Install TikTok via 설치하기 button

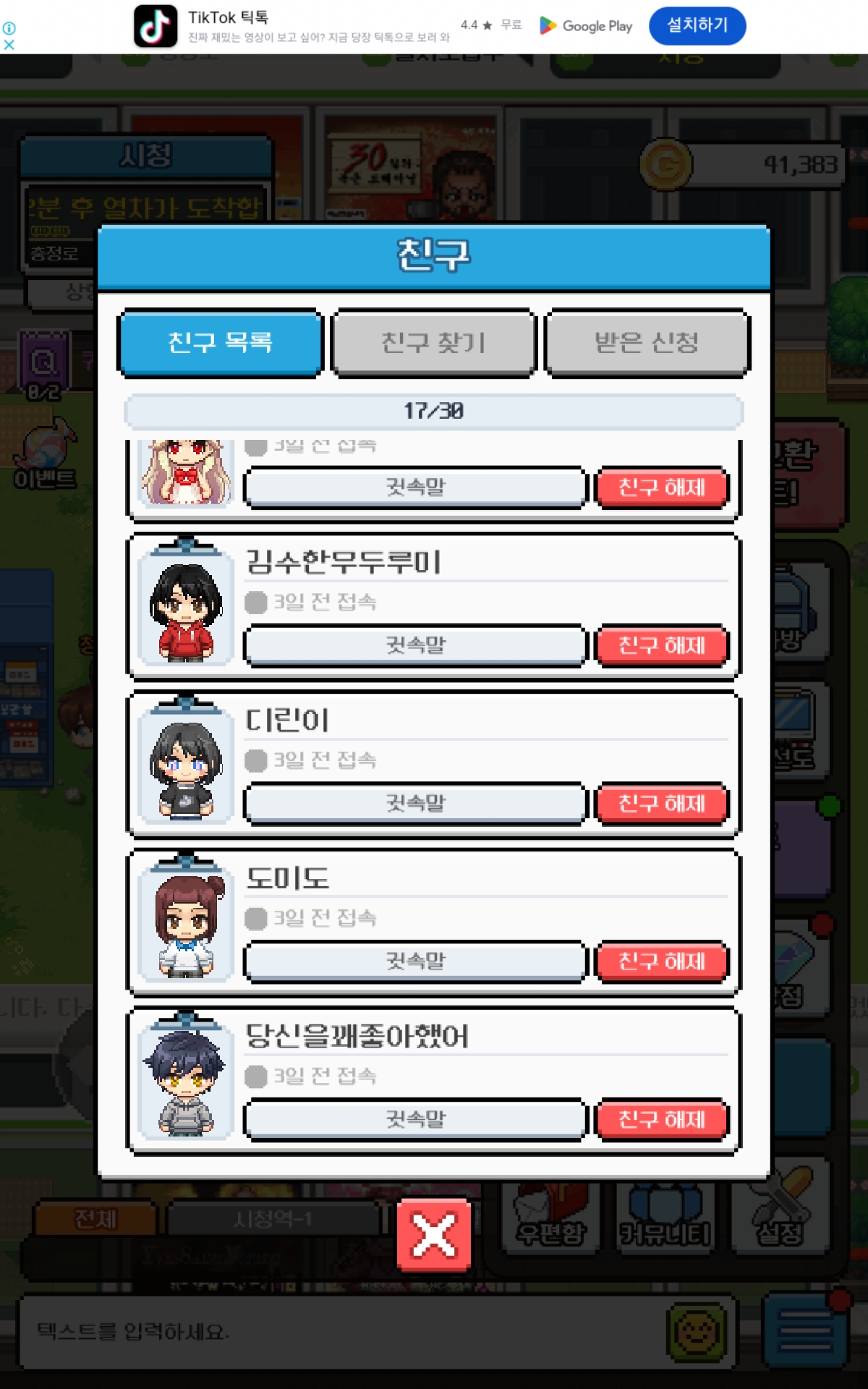point(697,25)
